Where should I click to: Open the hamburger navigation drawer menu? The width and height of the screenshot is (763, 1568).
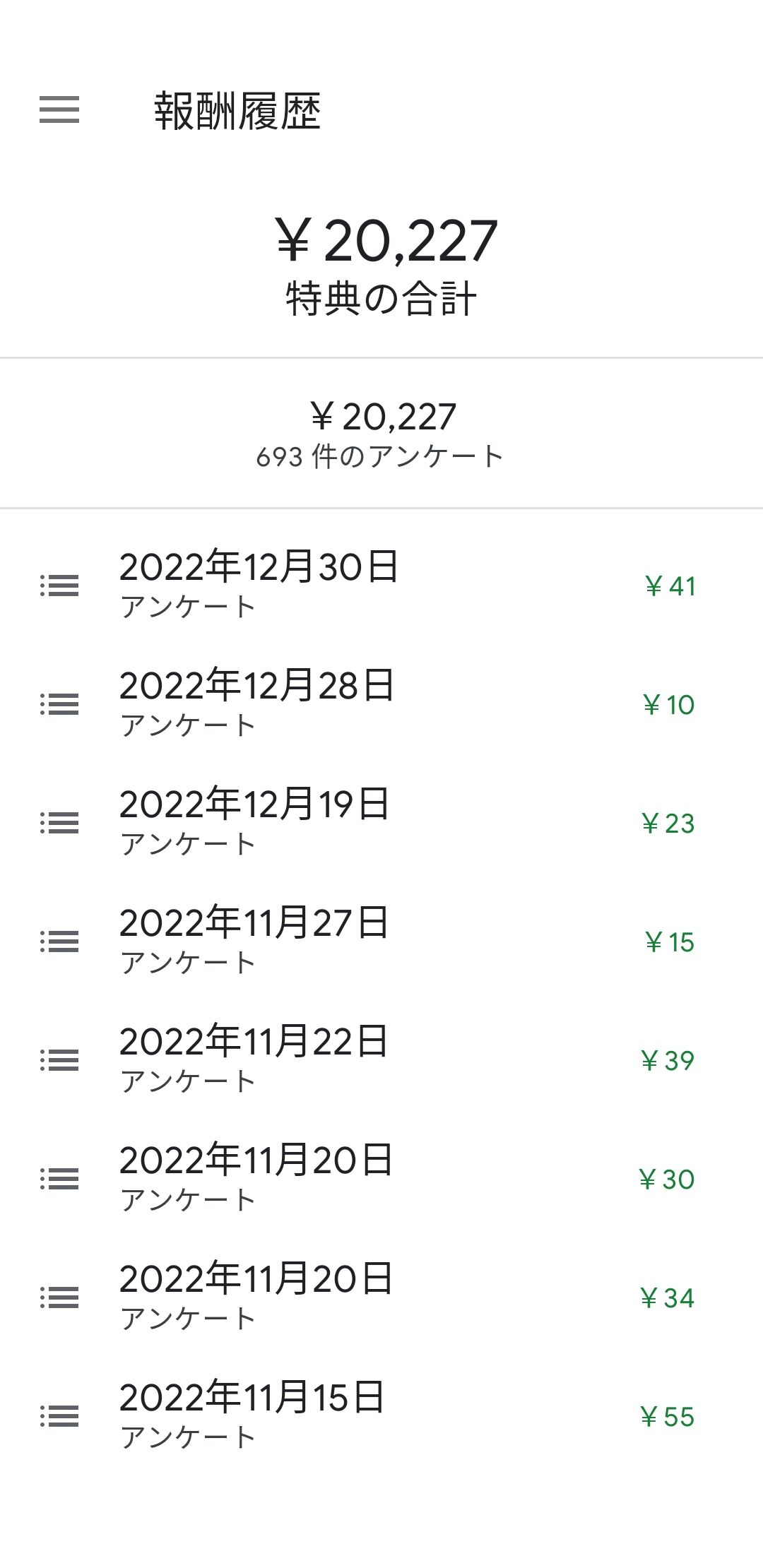[59, 110]
